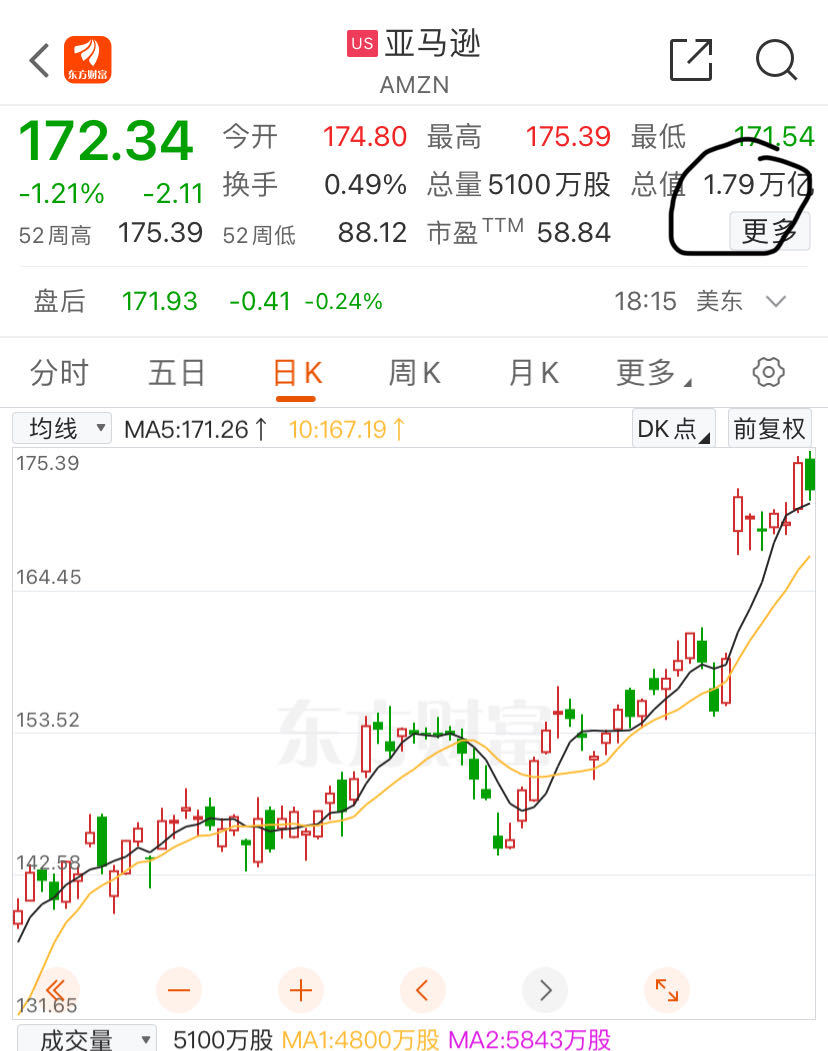Rewind chart with the double-left arrow icon
The height and width of the screenshot is (1051, 828).
click(55, 990)
